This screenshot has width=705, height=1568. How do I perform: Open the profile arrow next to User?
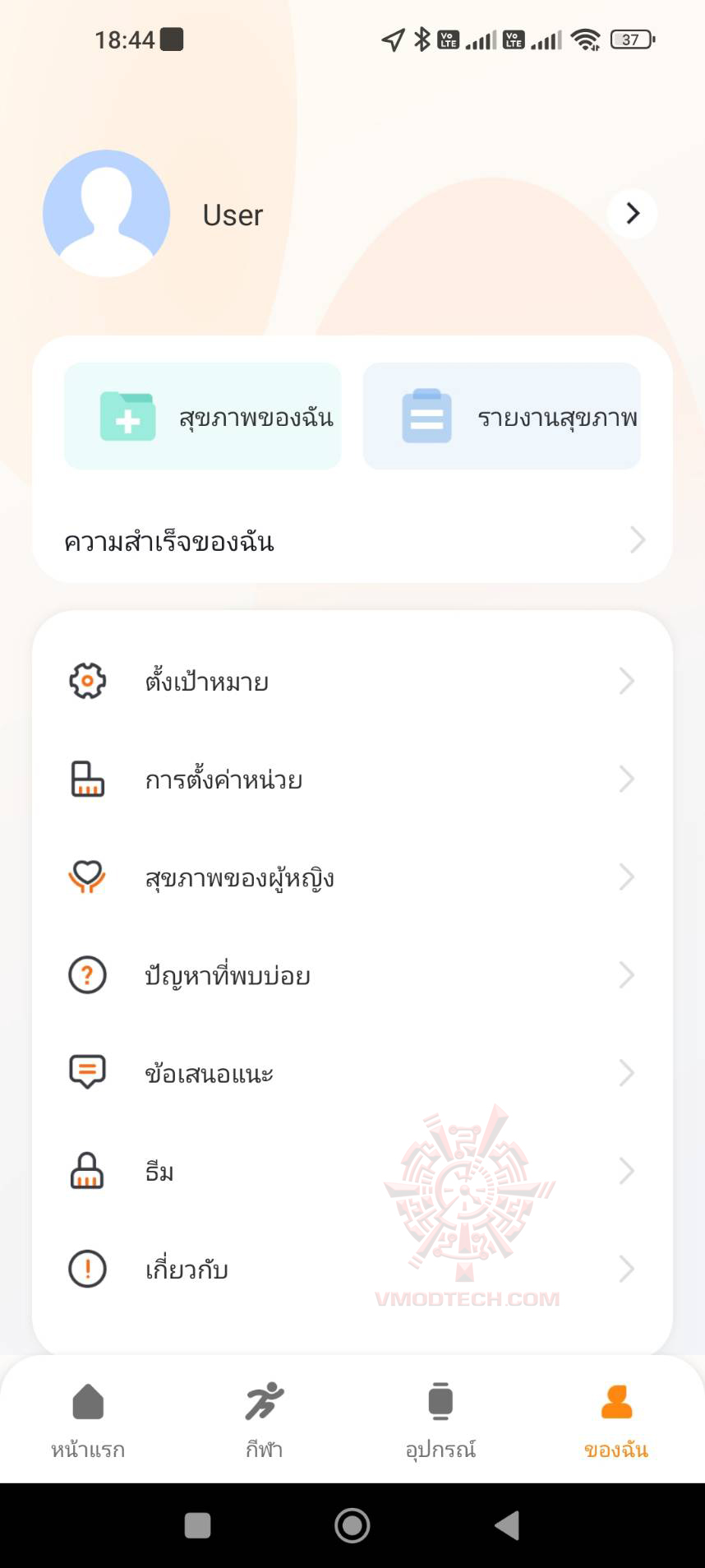632,214
